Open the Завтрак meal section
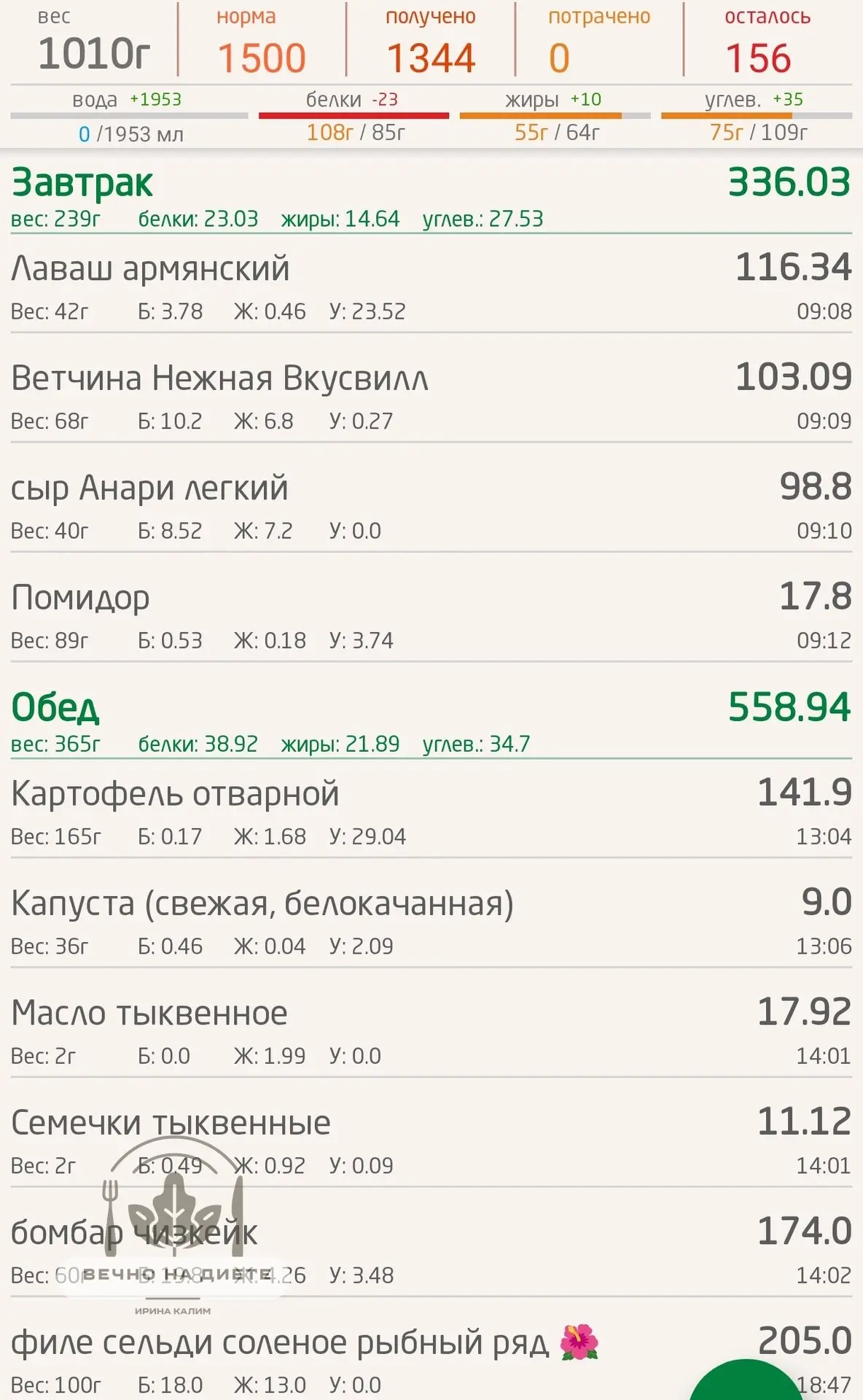Image resolution: width=863 pixels, height=1400 pixels. coord(431,195)
